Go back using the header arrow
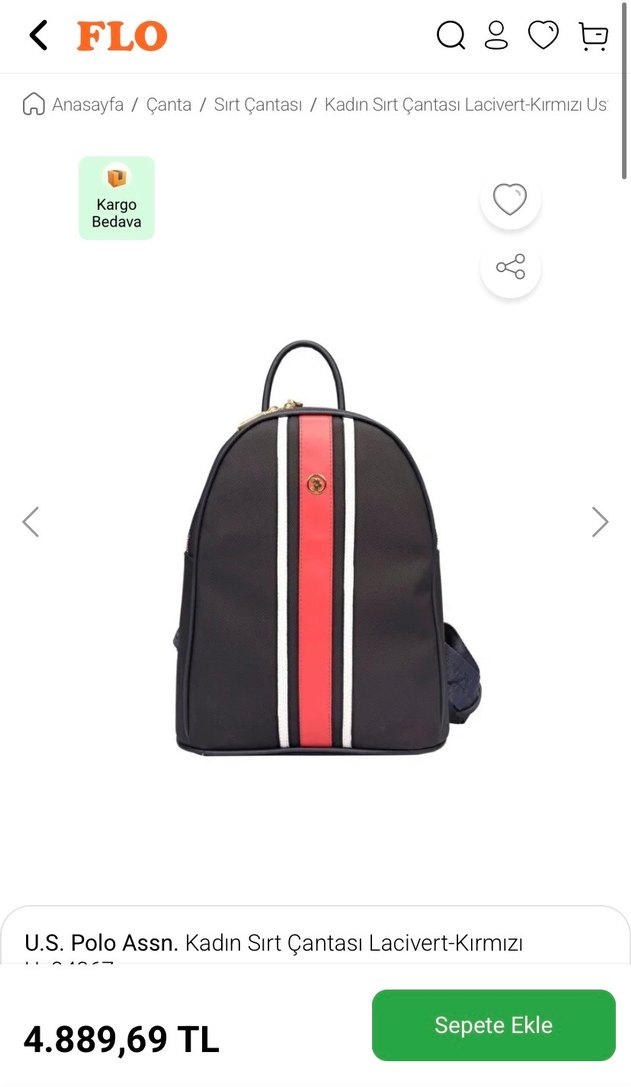The width and height of the screenshot is (631, 1087). click(38, 36)
